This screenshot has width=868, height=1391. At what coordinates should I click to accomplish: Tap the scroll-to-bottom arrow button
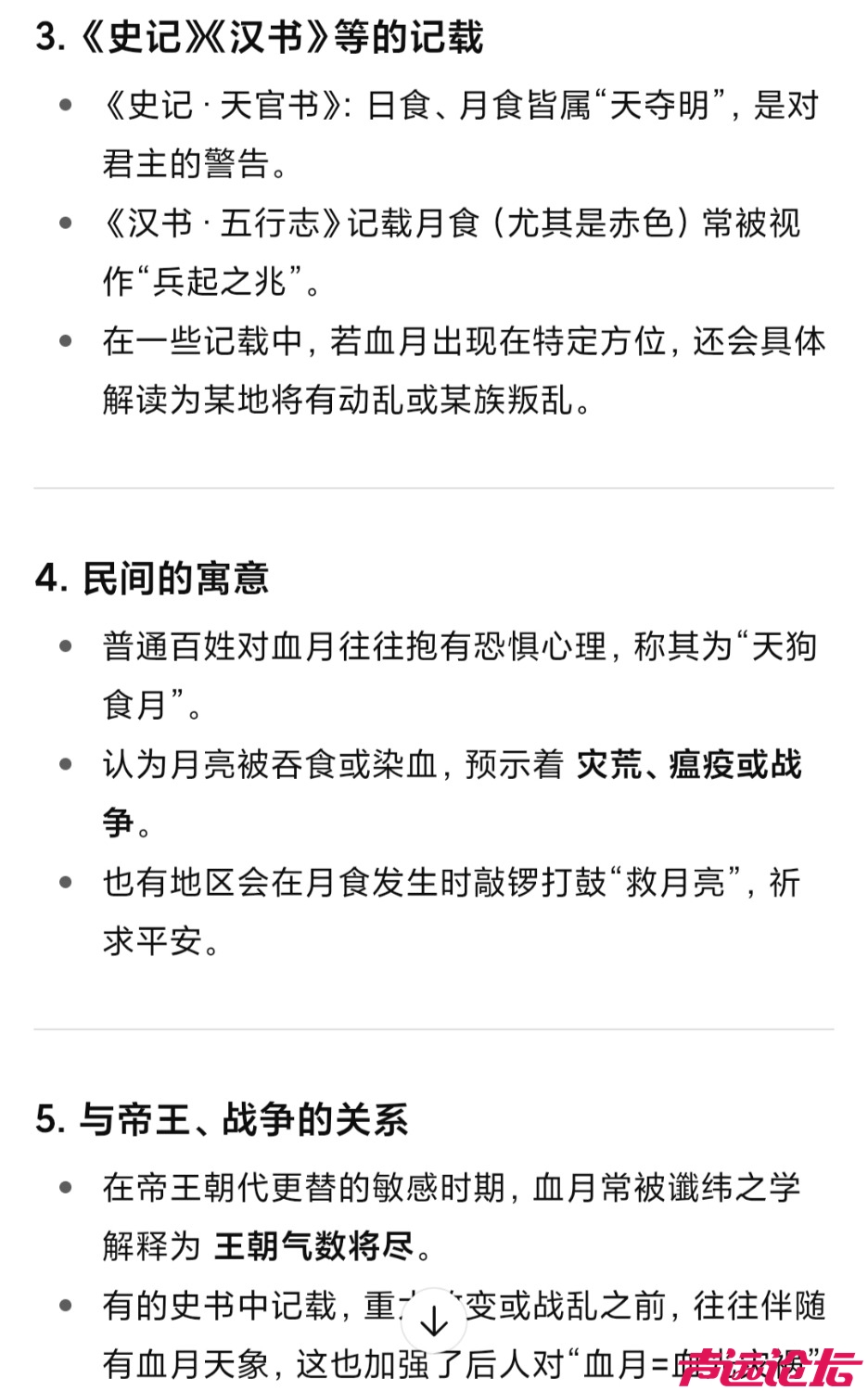coord(433,1321)
